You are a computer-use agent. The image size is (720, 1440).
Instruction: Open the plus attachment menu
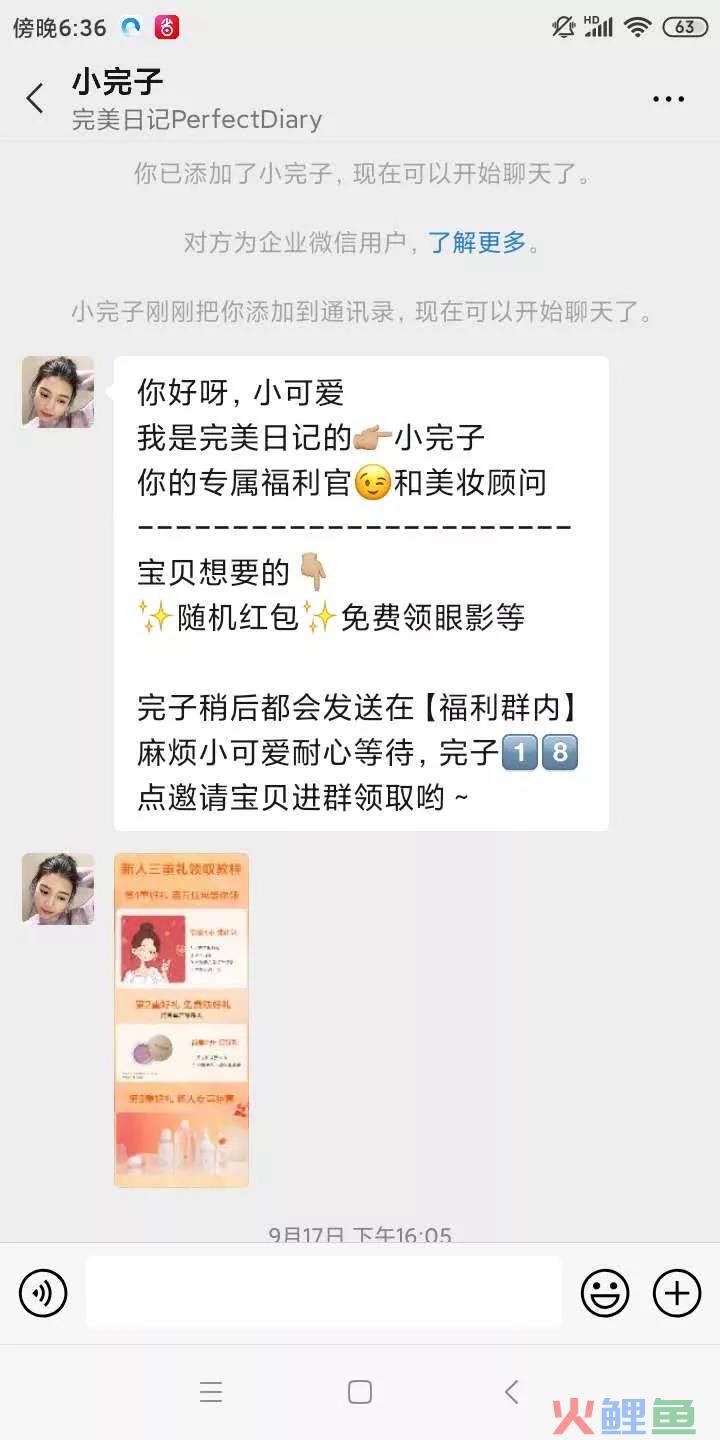[x=677, y=1293]
